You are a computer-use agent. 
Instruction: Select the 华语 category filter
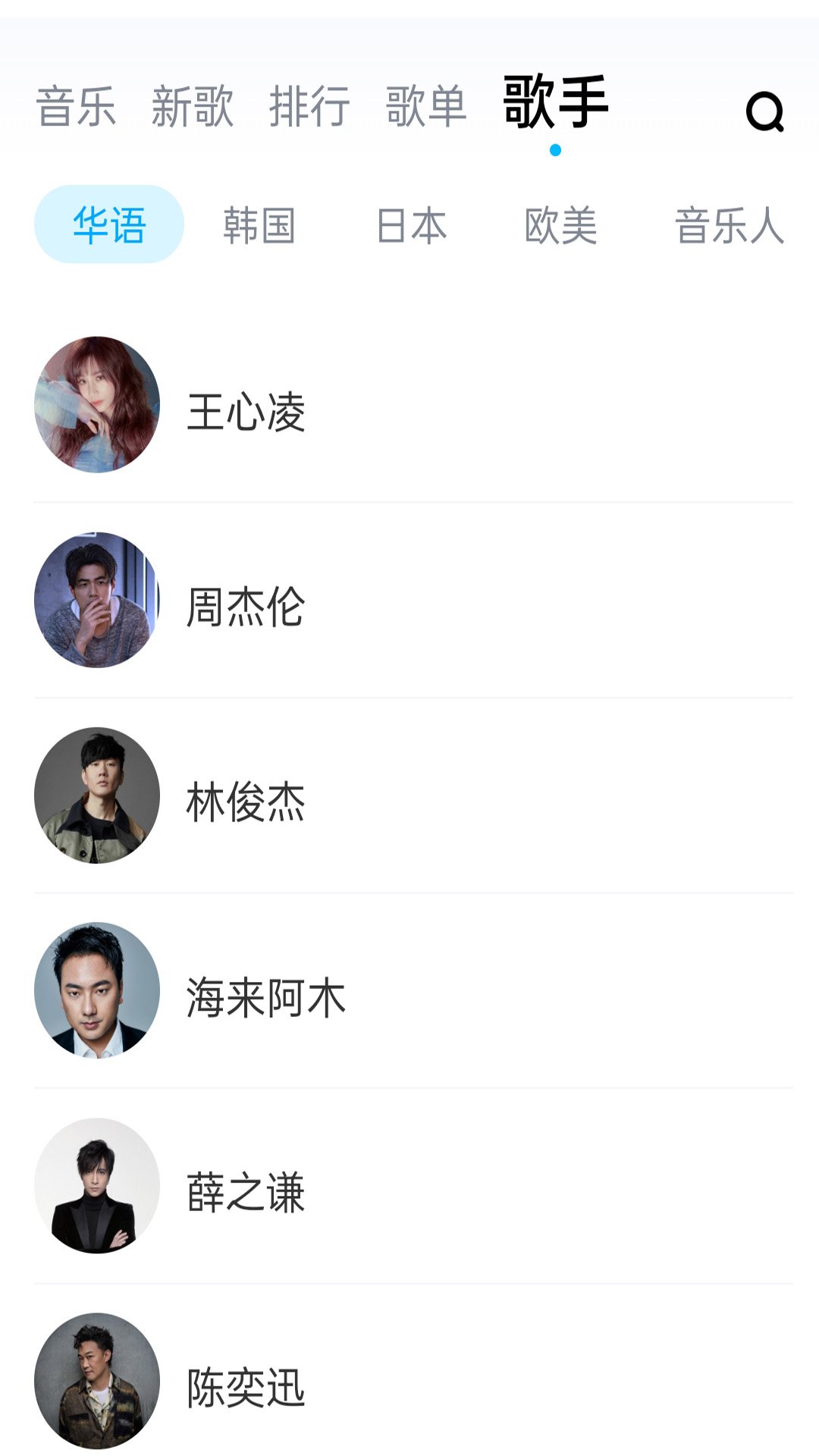pos(108,224)
